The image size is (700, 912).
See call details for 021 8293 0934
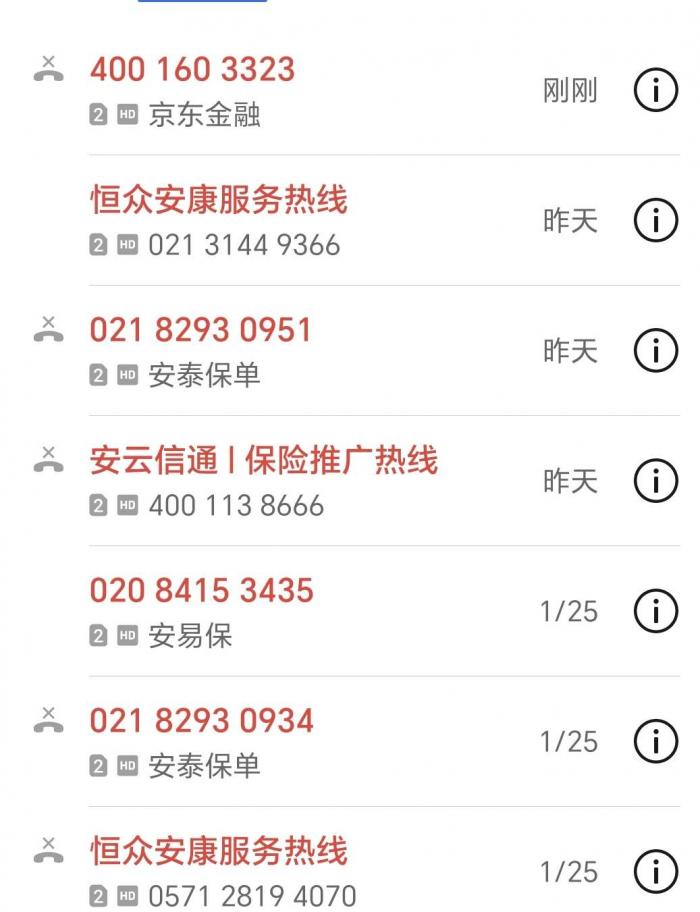click(656, 741)
